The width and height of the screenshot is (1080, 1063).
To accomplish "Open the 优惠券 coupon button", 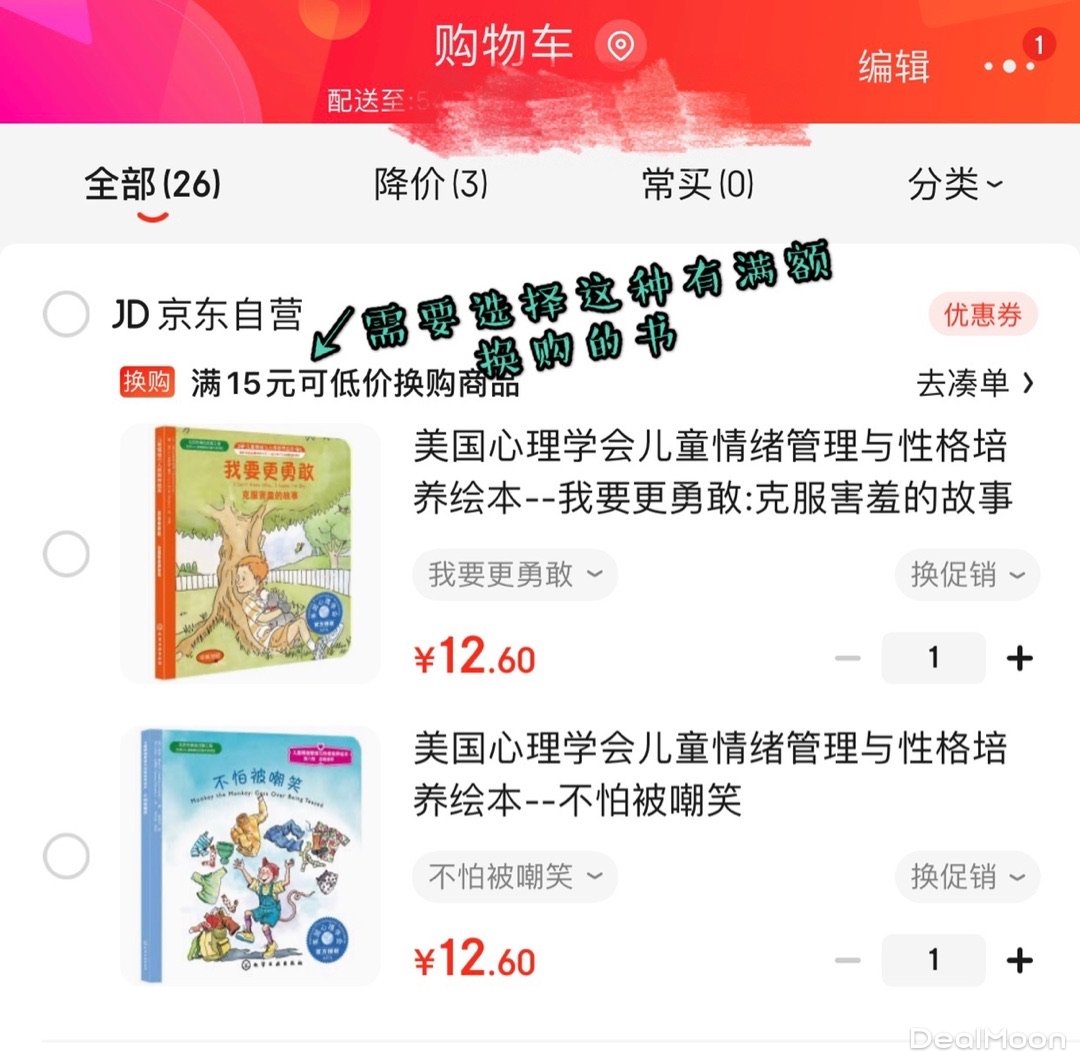I will pyautogui.click(x=984, y=316).
